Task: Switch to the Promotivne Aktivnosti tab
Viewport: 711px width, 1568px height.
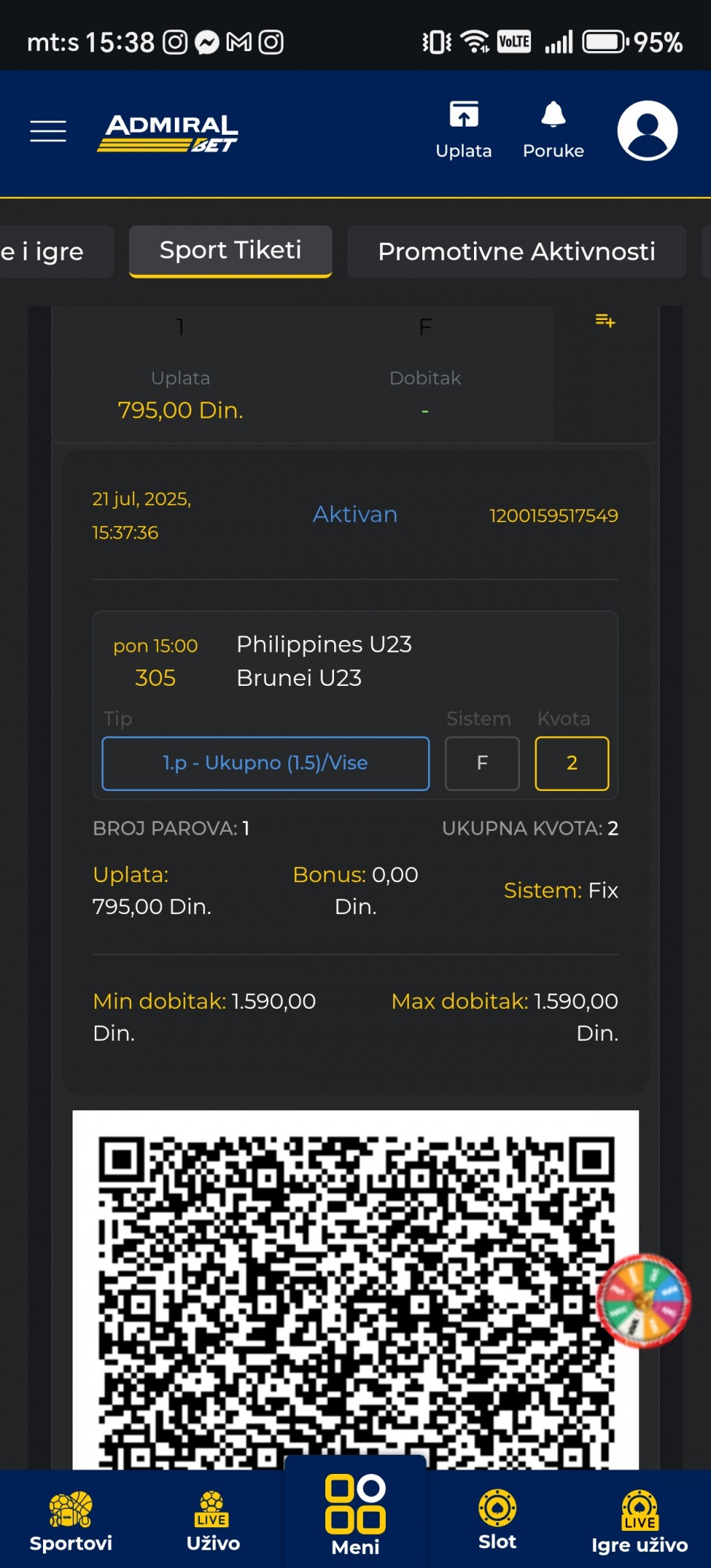Action: [x=516, y=252]
